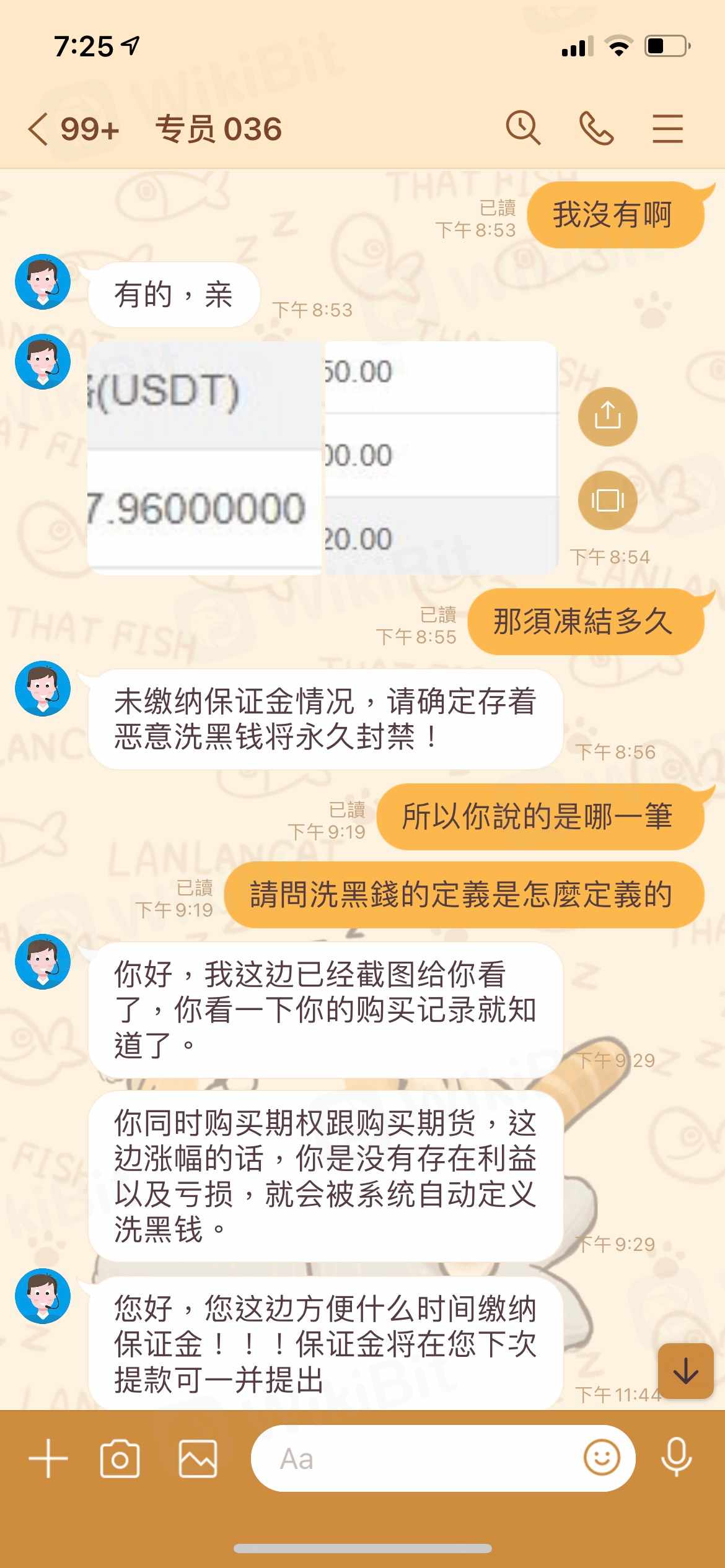Search within this chat
The width and height of the screenshot is (725, 1568).
click(524, 129)
